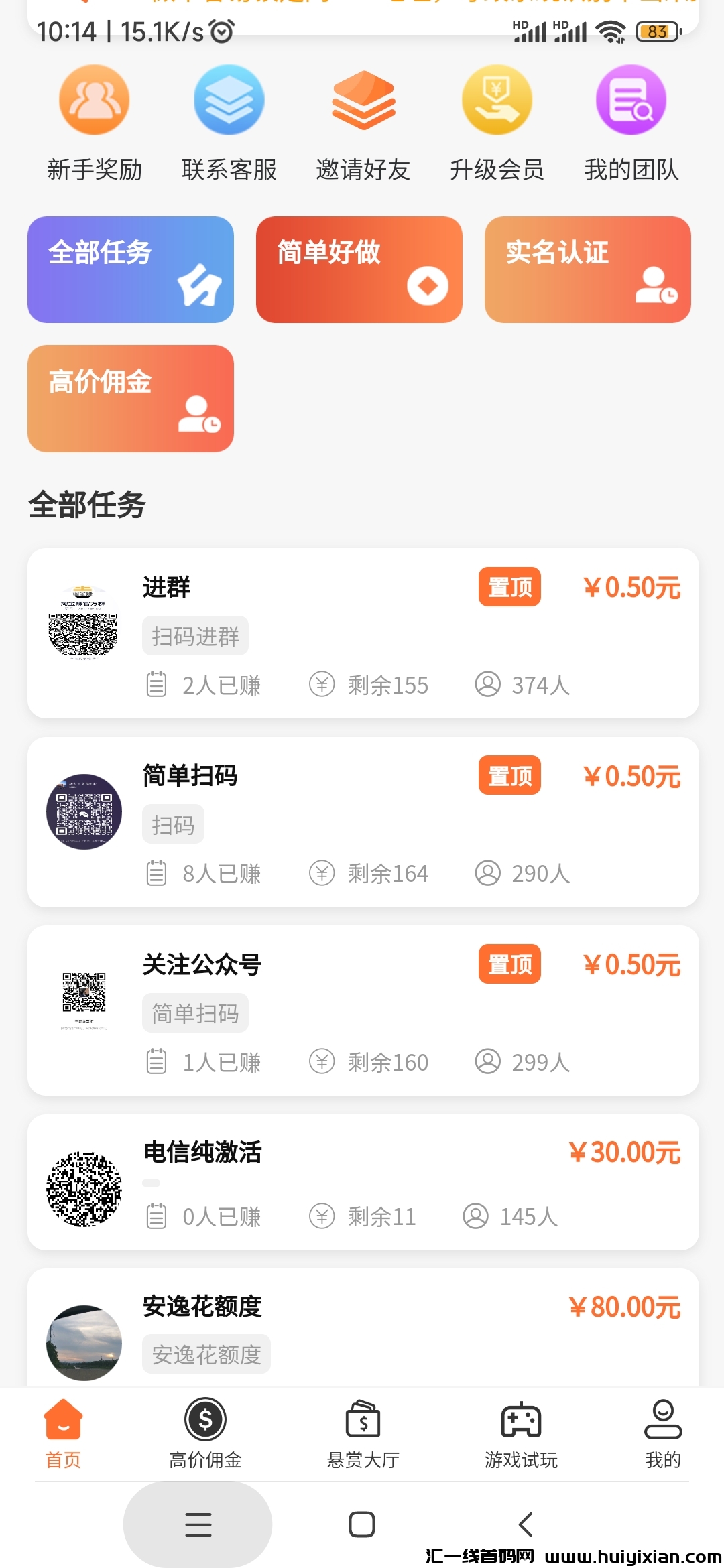The width and height of the screenshot is (724, 1568).
Task: Open the 关注公众号 task card
Action: pos(363,1010)
